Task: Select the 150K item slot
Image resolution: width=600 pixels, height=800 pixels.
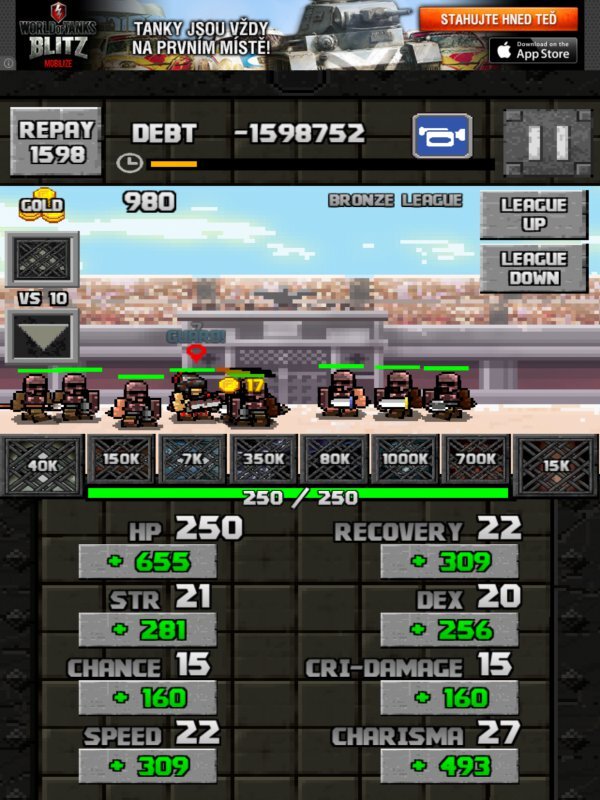Action: (x=121, y=460)
